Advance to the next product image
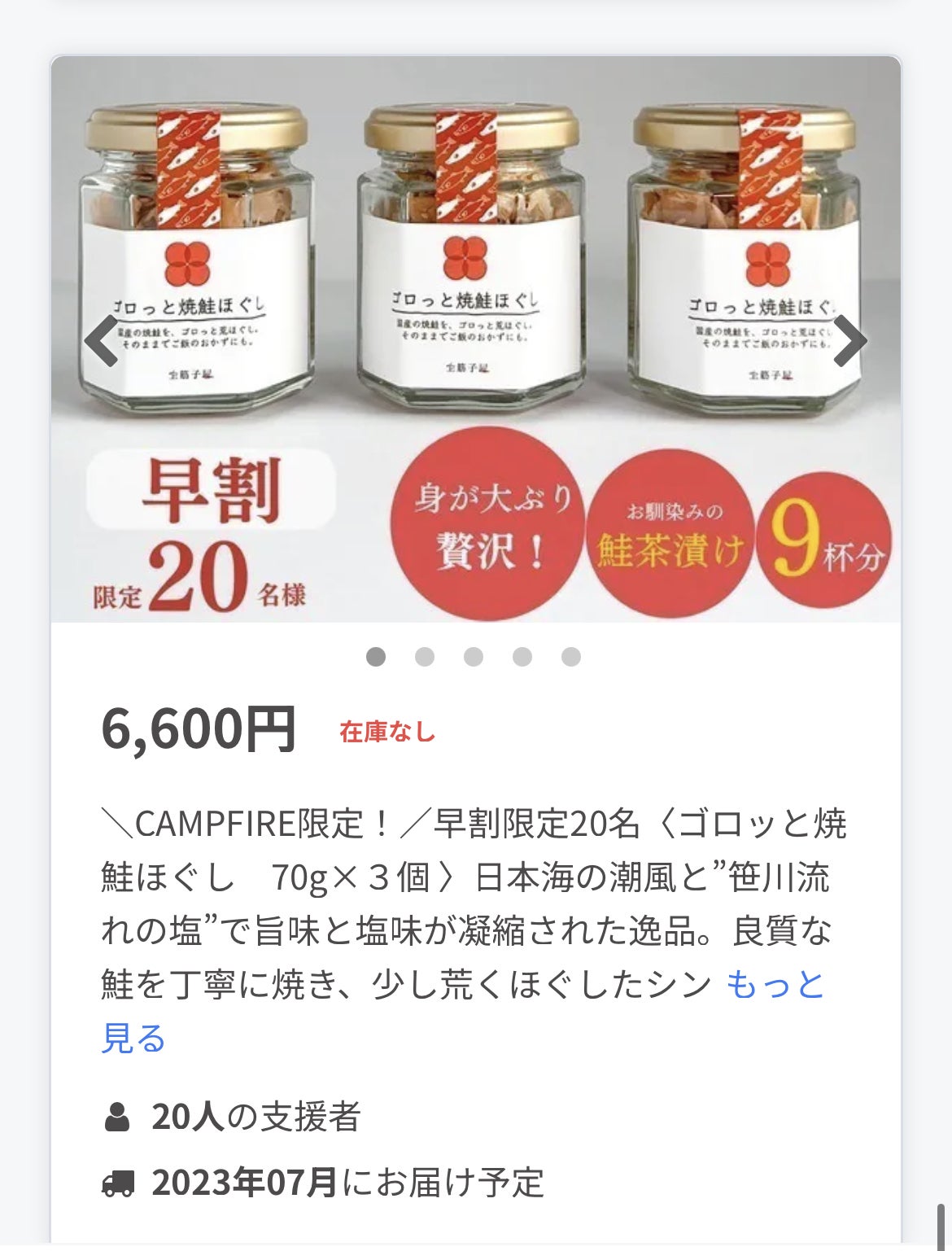This screenshot has width=952, height=1251. click(x=849, y=340)
